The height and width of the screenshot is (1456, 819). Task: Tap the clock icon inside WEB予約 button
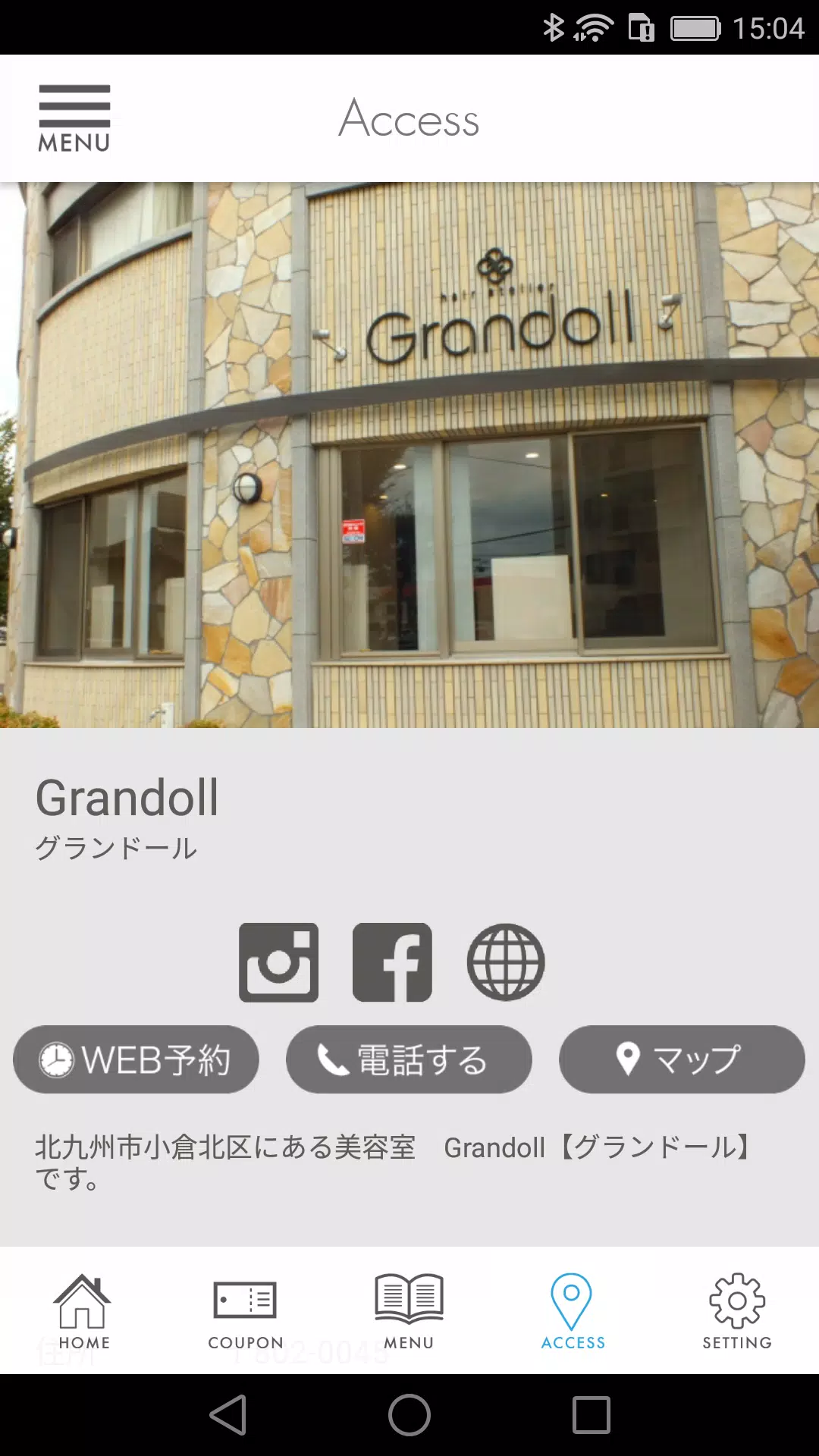(x=56, y=1059)
